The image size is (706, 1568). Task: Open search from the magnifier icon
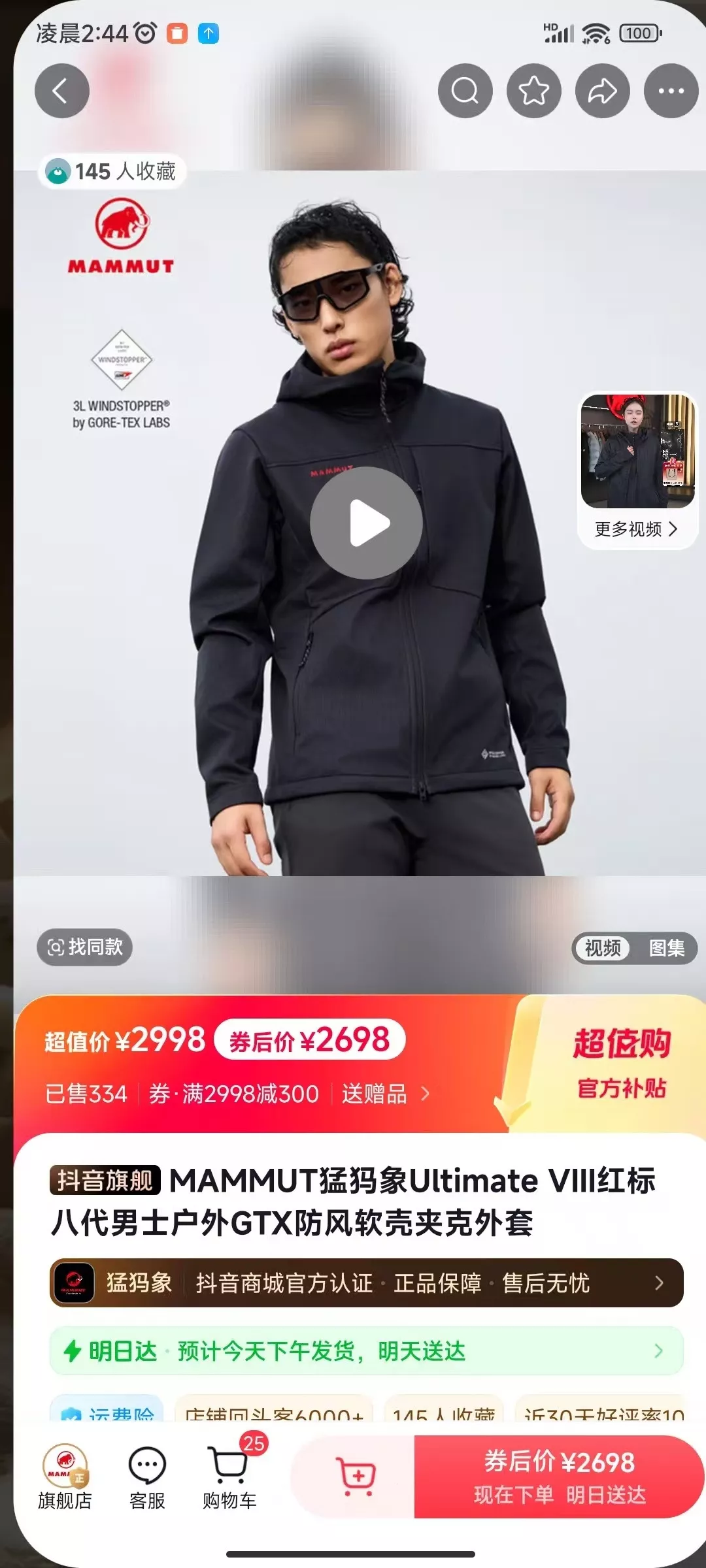point(465,91)
